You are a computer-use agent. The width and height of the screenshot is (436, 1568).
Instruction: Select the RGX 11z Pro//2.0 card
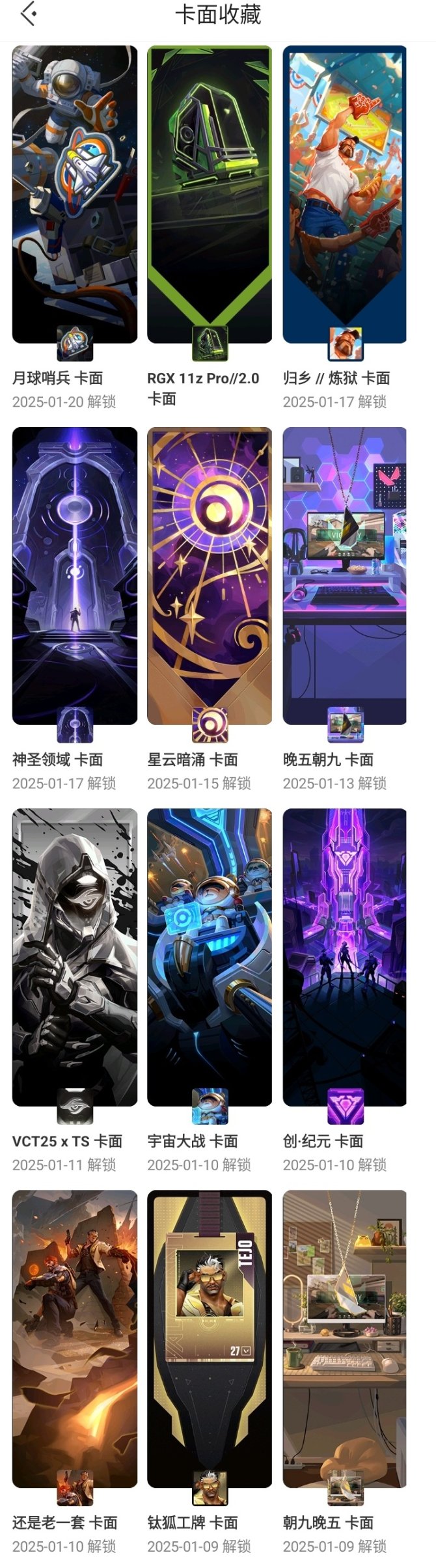pos(210,194)
